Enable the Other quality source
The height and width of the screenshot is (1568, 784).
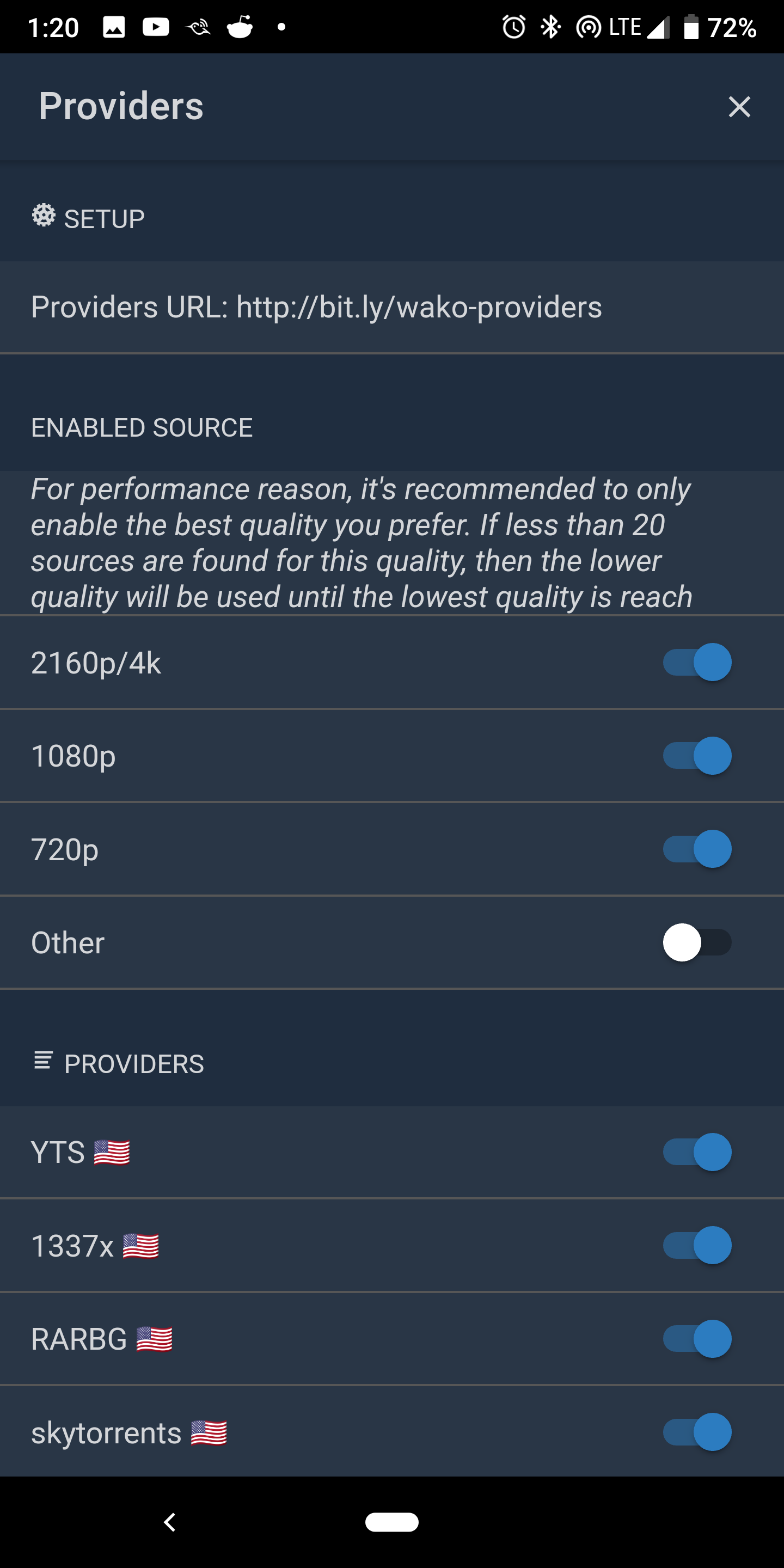[697, 942]
